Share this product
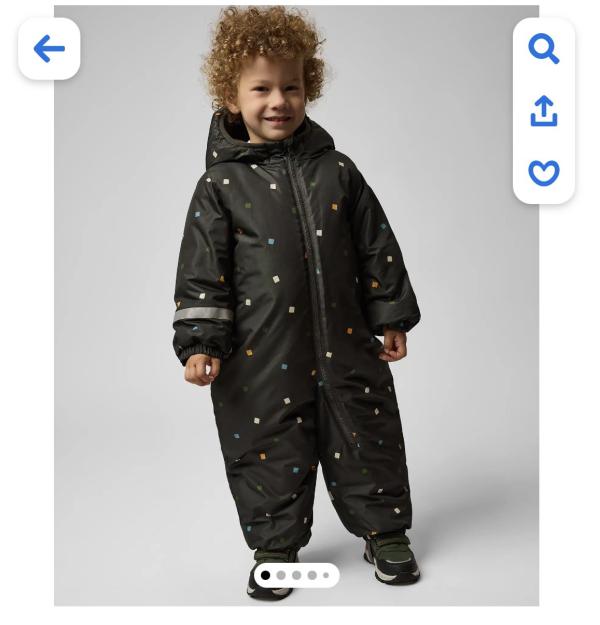Image resolution: width=600 pixels, height=625 pixels. [543, 111]
